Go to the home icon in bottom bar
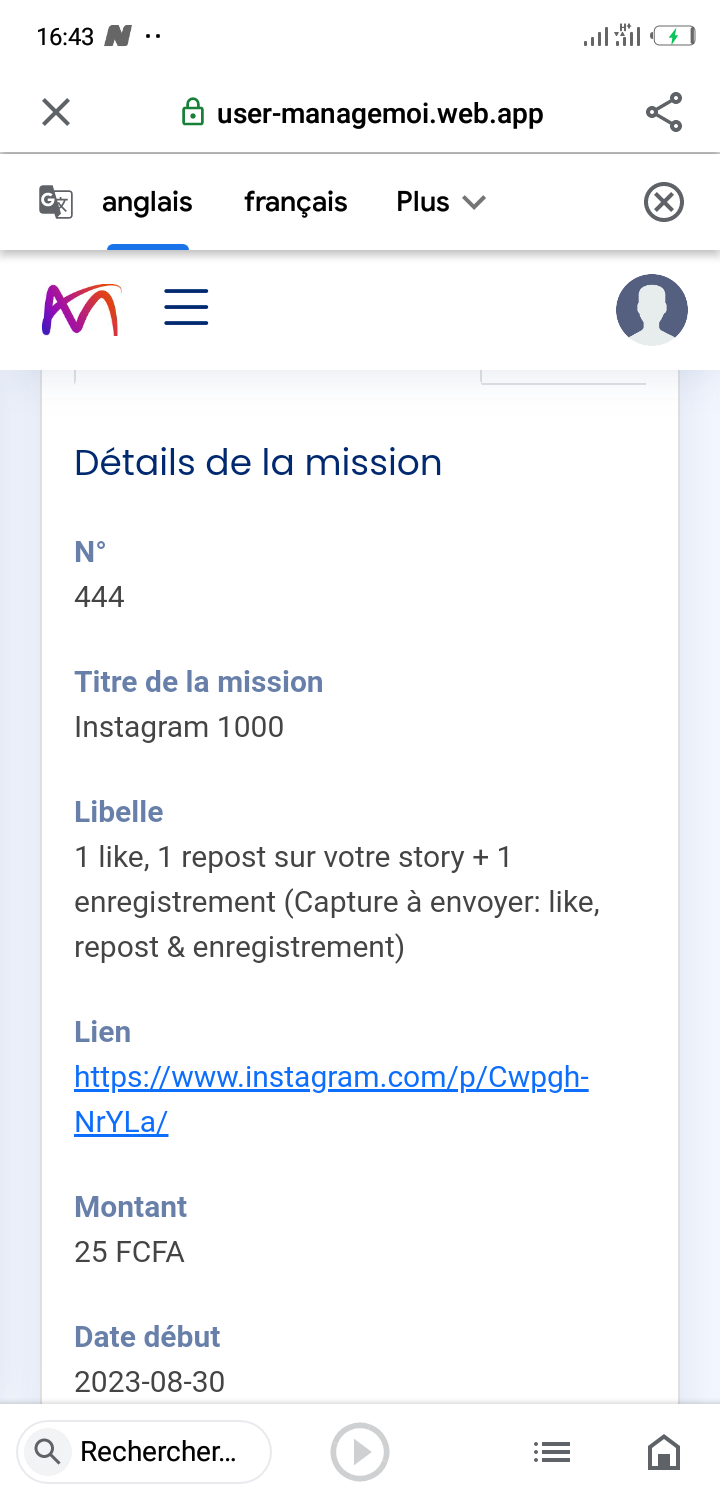 coord(664,1452)
